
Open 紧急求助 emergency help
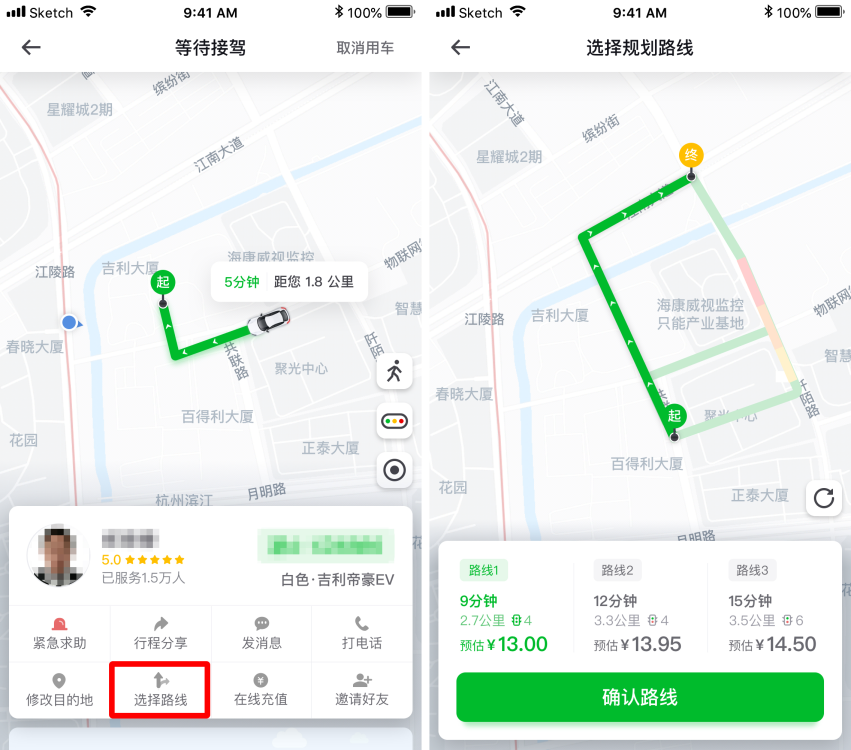[60, 633]
